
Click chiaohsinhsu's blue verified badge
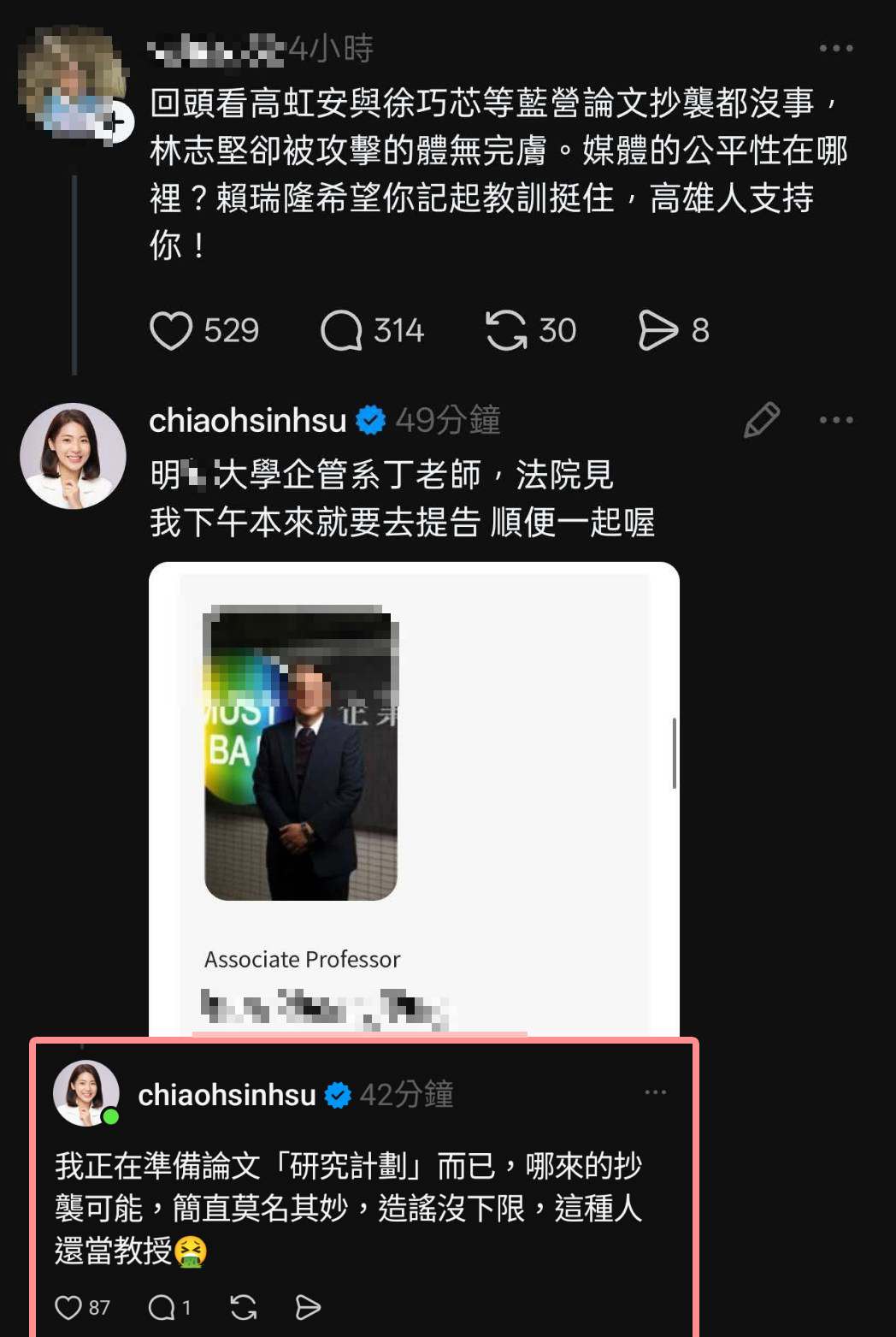pos(369,418)
